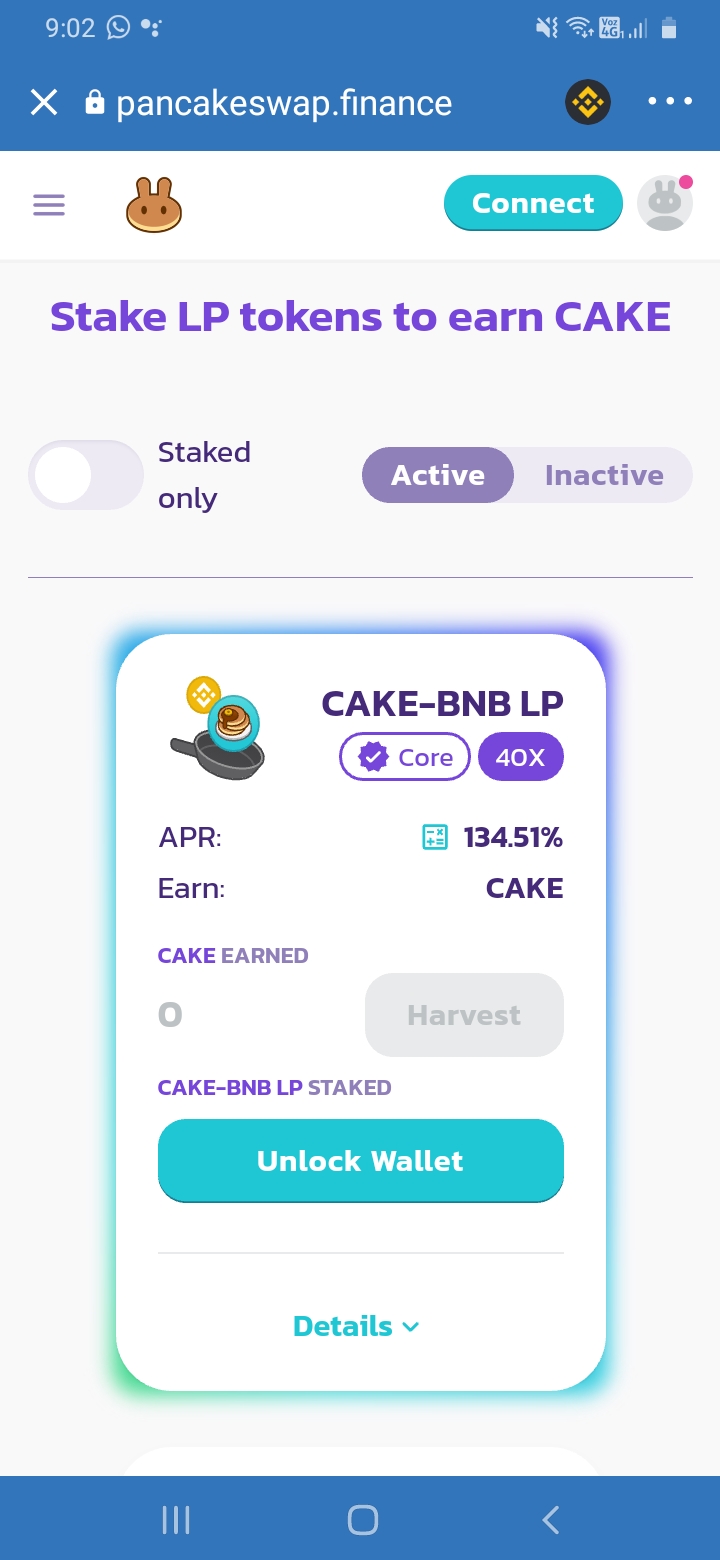Open the Binance network icon
Screen dimensions: 720x1560
coord(588,102)
